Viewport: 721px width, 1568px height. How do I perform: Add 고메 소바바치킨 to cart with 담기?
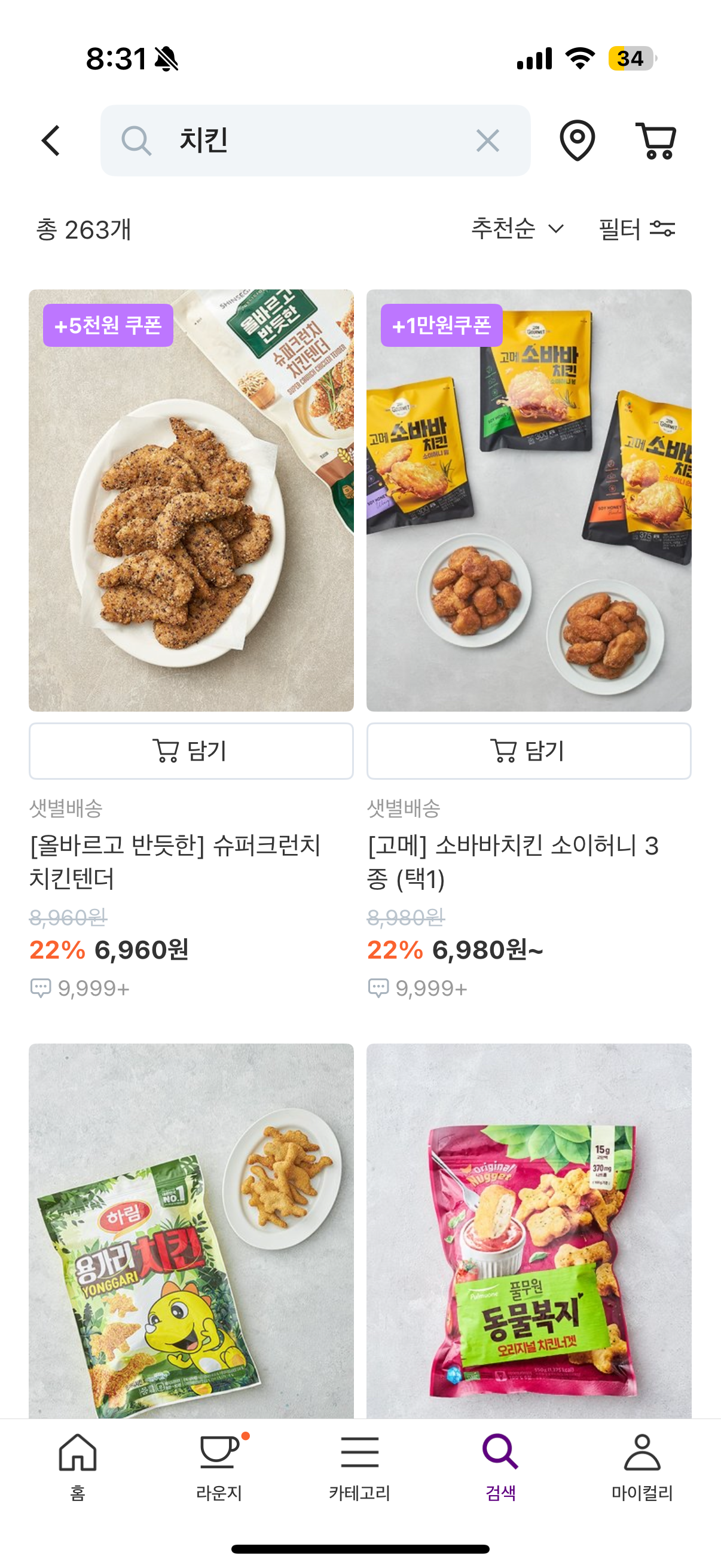[528, 751]
